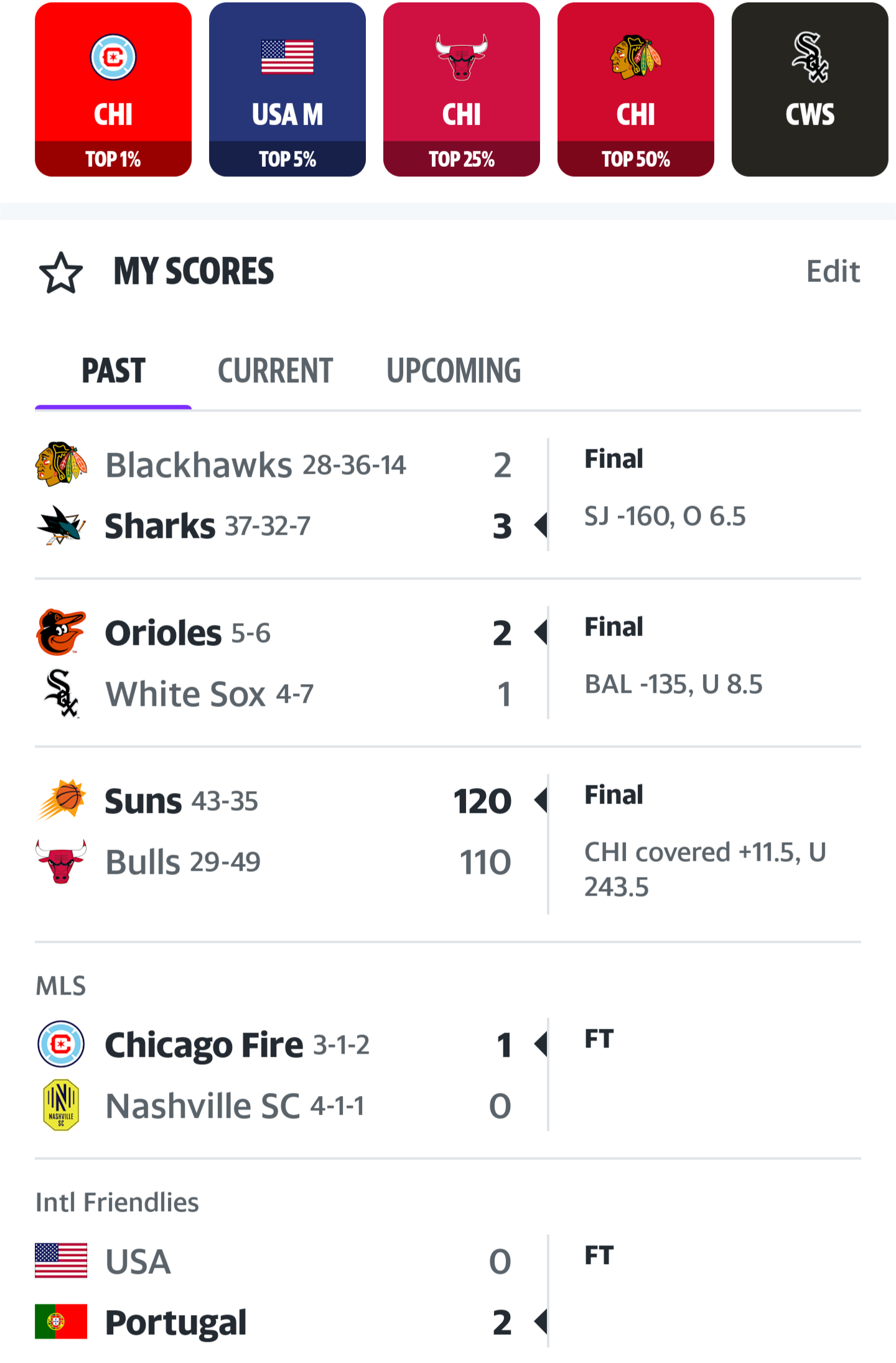Open the Blackhawks vs Sharks game
Screen dimensions: 896x1363
pyautogui.click(x=448, y=495)
